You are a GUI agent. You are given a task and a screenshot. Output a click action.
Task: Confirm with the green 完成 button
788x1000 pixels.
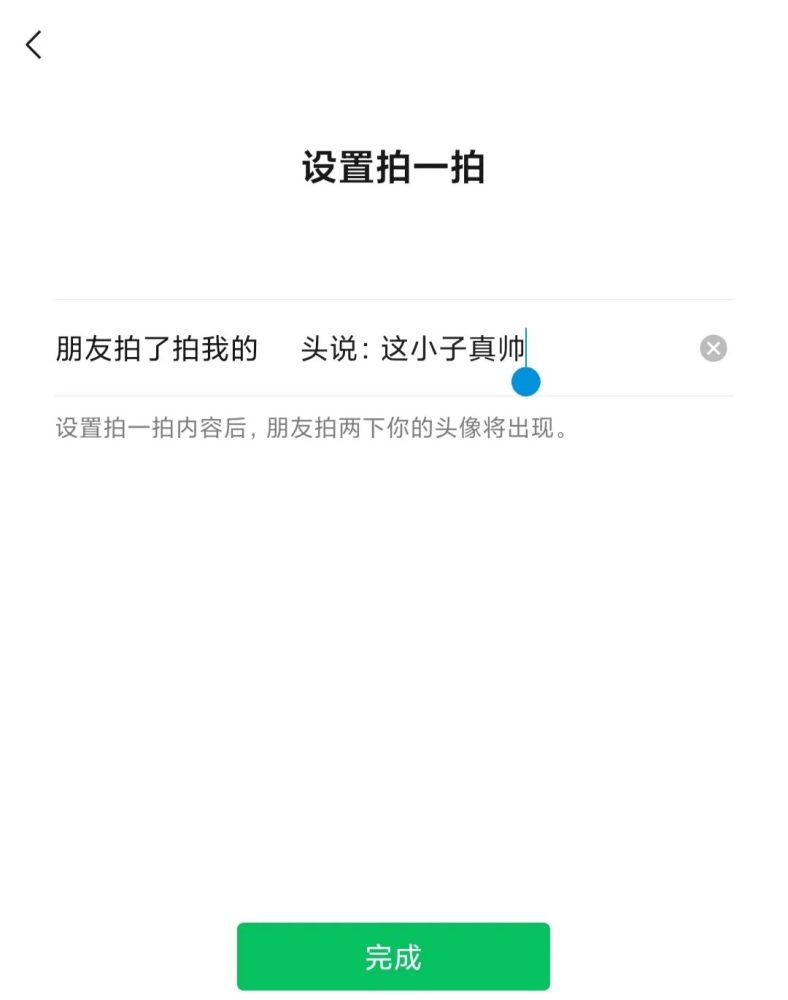[393, 957]
